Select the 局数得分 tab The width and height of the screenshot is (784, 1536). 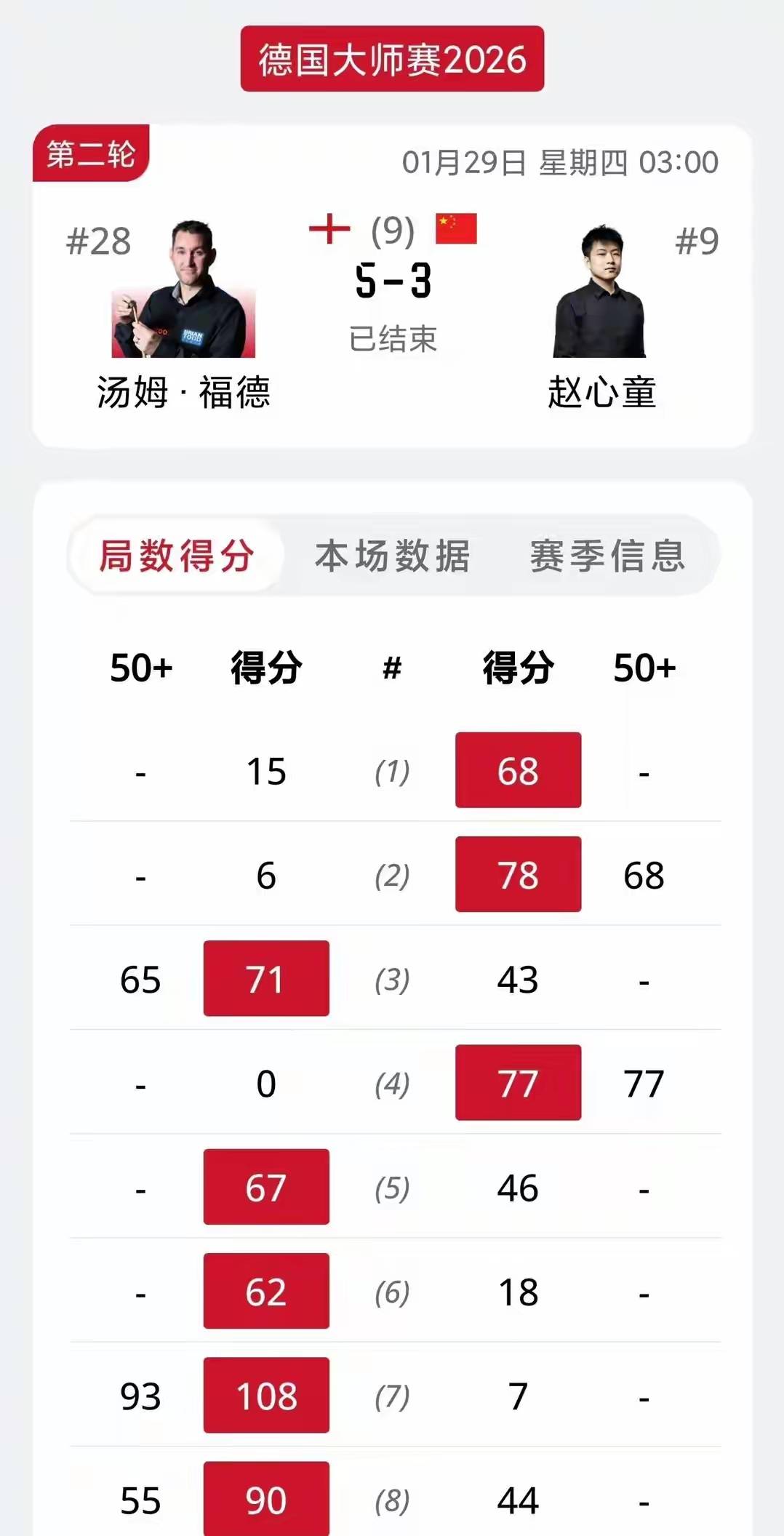[x=177, y=556]
